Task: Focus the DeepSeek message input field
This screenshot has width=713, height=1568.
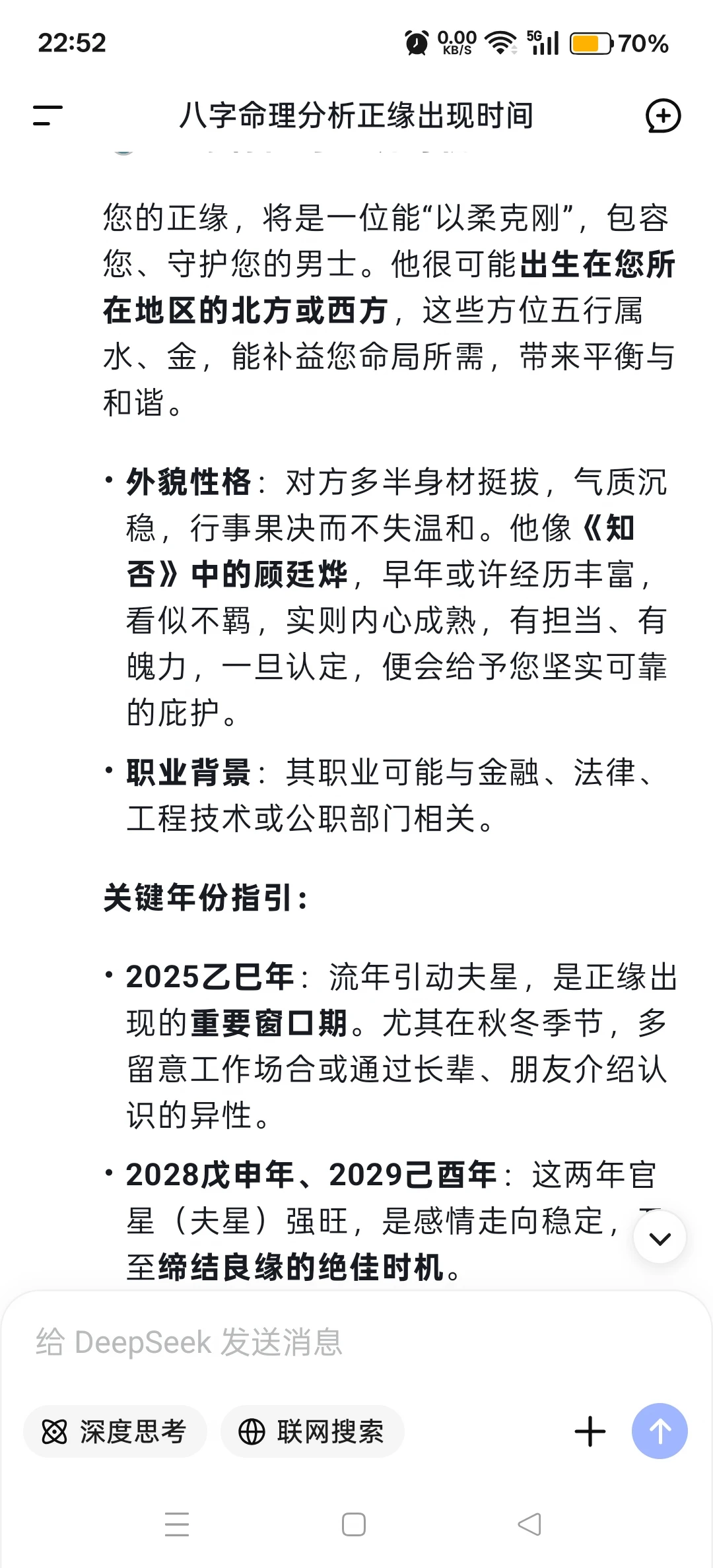Action: [356, 1342]
